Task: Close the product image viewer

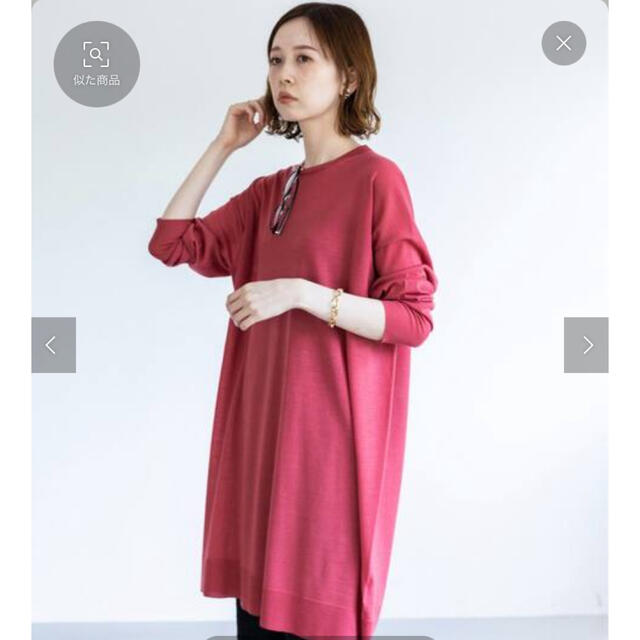Action: tap(563, 43)
